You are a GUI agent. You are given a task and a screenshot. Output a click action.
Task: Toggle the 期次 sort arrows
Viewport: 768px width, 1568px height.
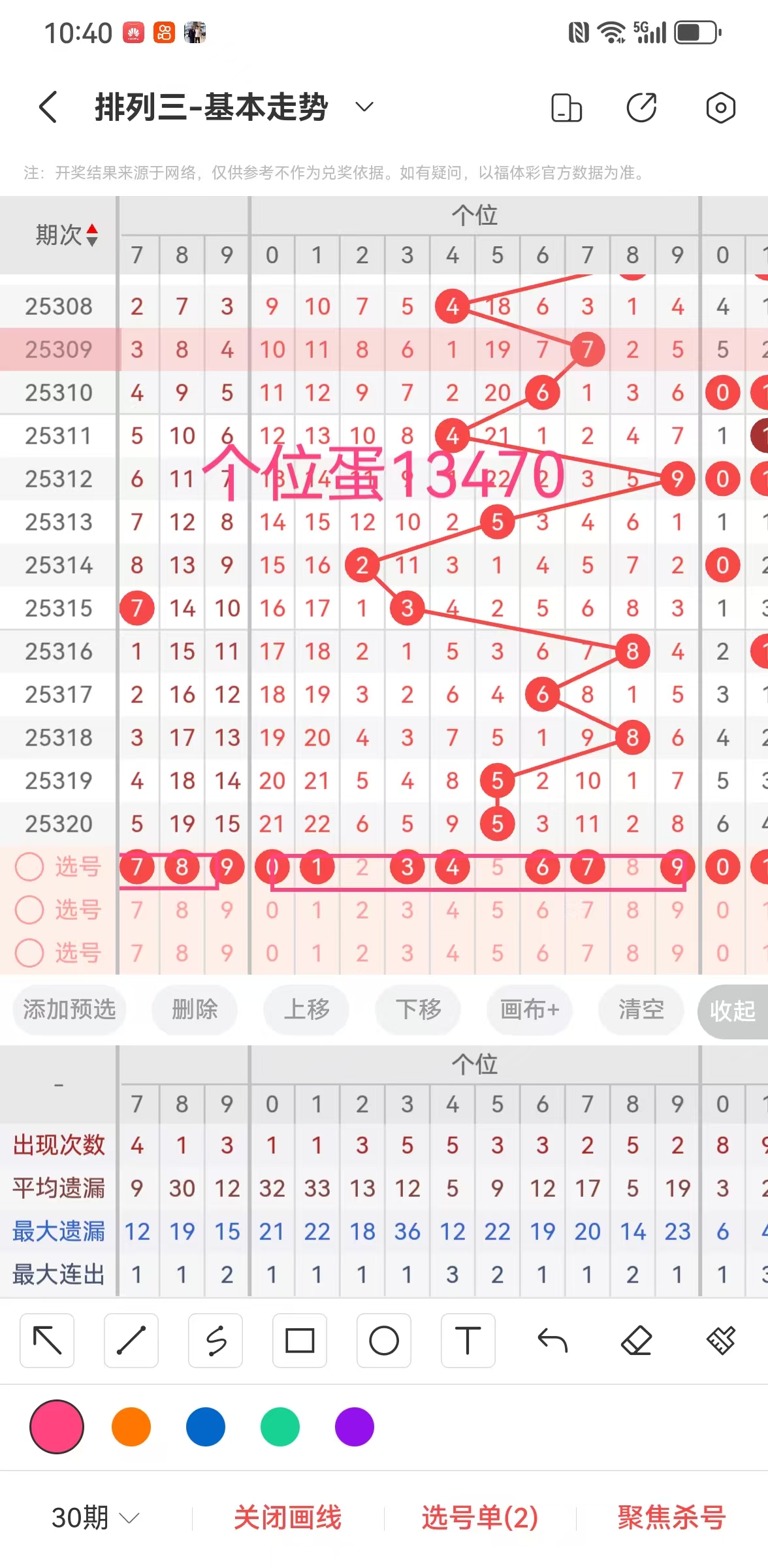click(92, 235)
